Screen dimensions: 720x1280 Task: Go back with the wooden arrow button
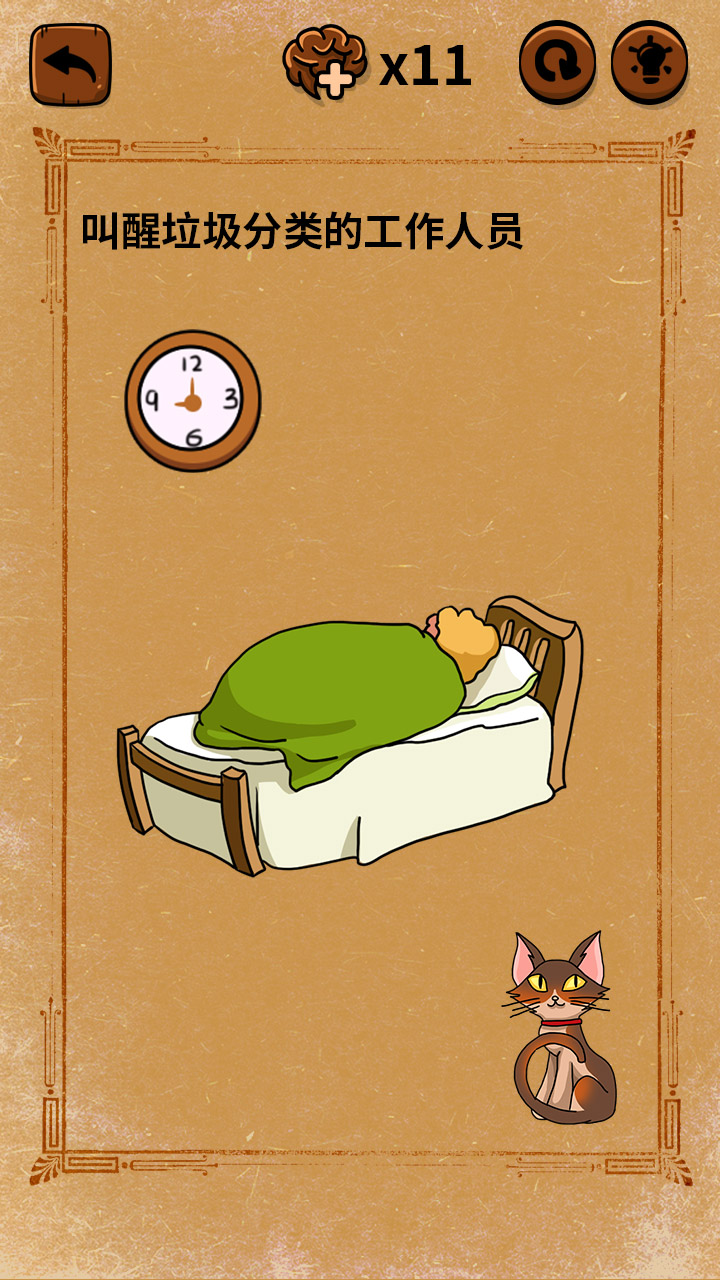tap(70, 65)
